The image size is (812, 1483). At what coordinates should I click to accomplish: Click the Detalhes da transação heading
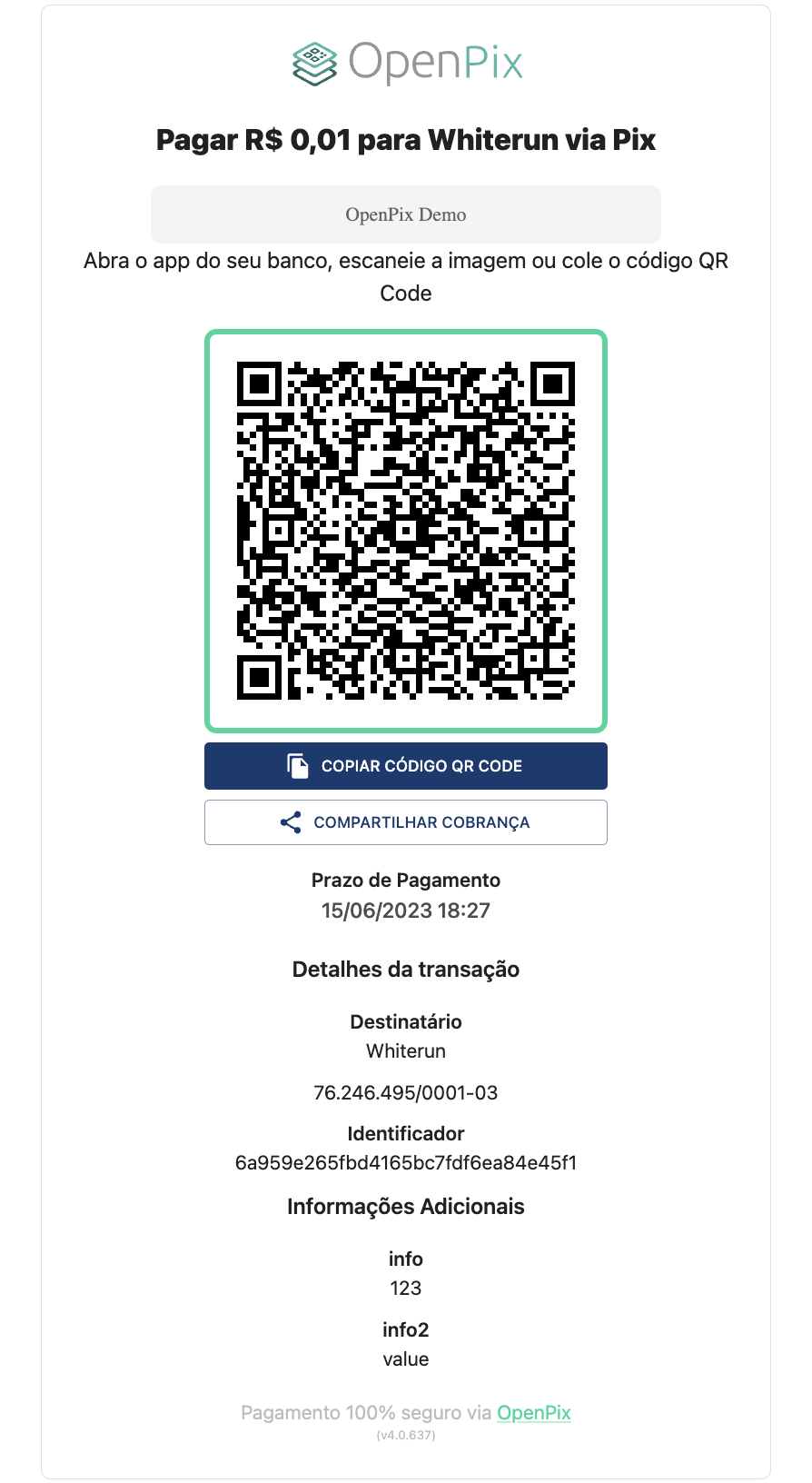coord(406,970)
